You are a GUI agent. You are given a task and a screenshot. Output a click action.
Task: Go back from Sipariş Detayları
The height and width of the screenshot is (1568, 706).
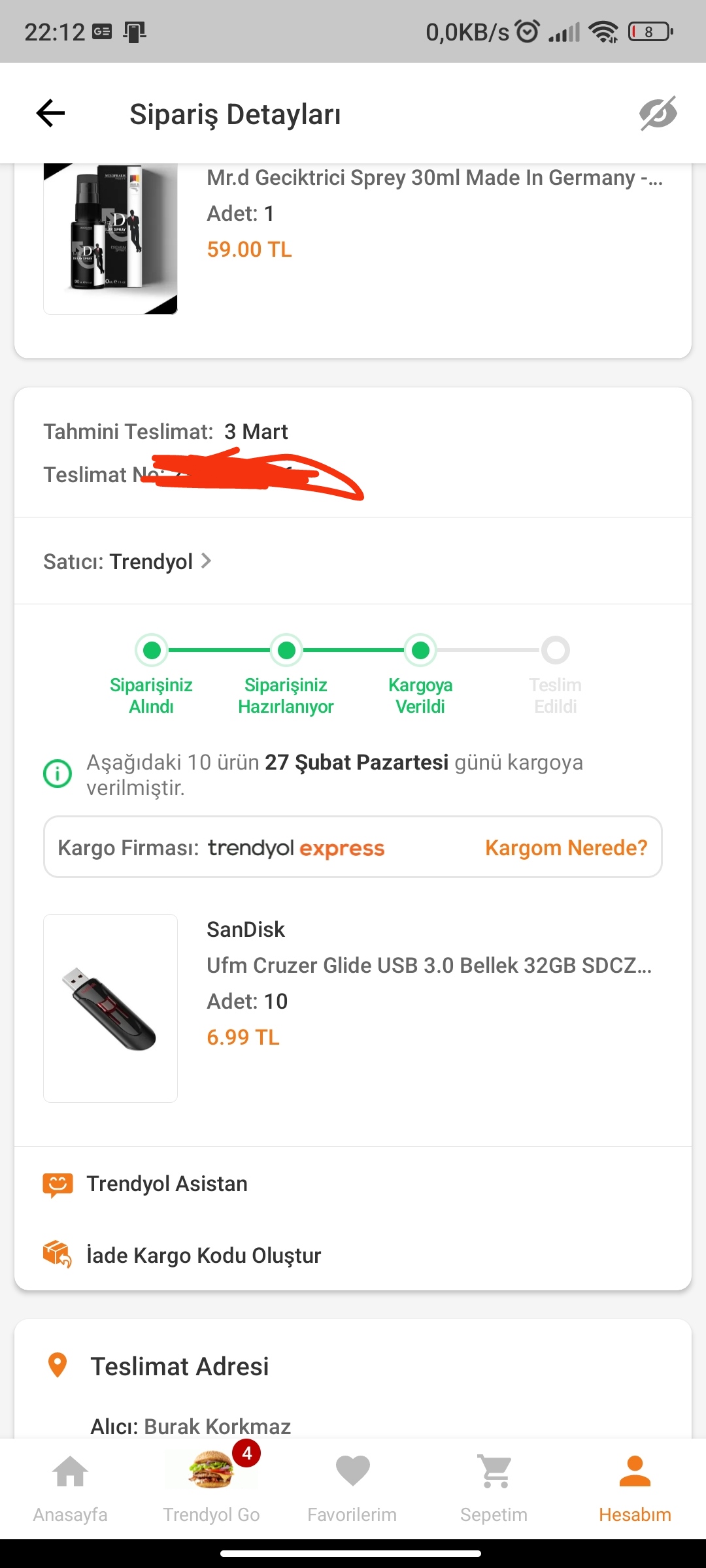click(x=51, y=114)
